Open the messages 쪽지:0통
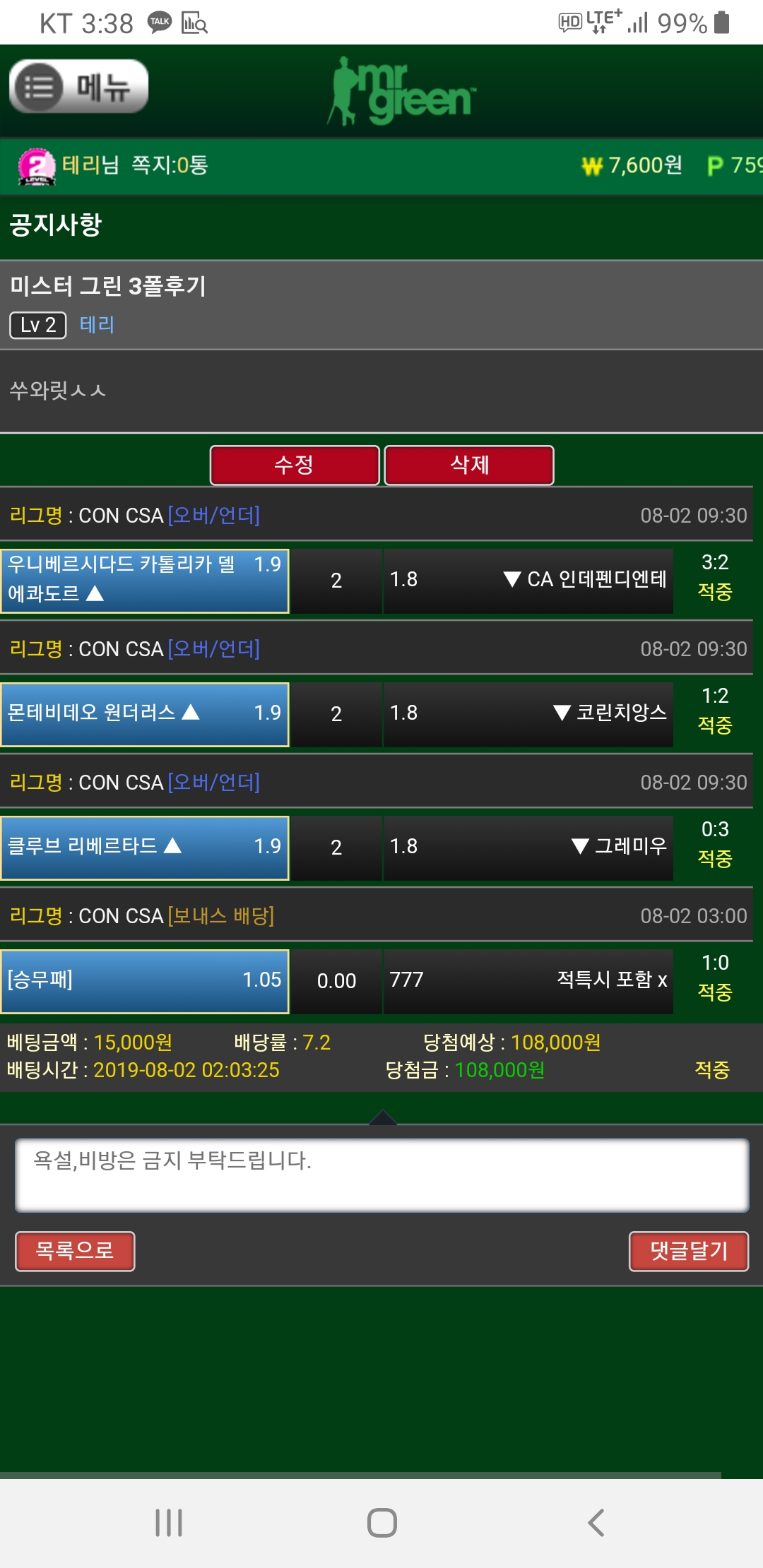Screen dimensions: 763x1568 [x=170, y=165]
